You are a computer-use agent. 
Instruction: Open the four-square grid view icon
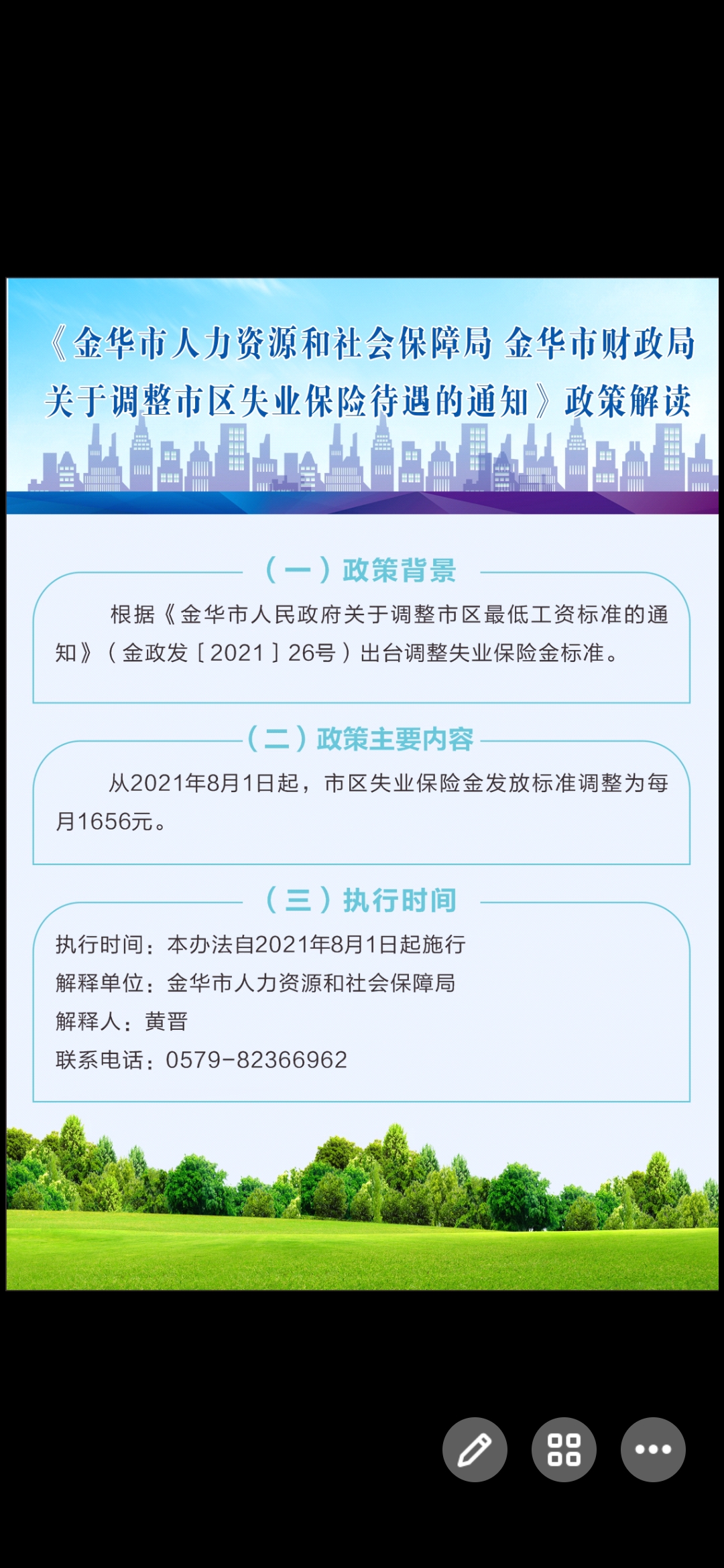click(564, 1449)
